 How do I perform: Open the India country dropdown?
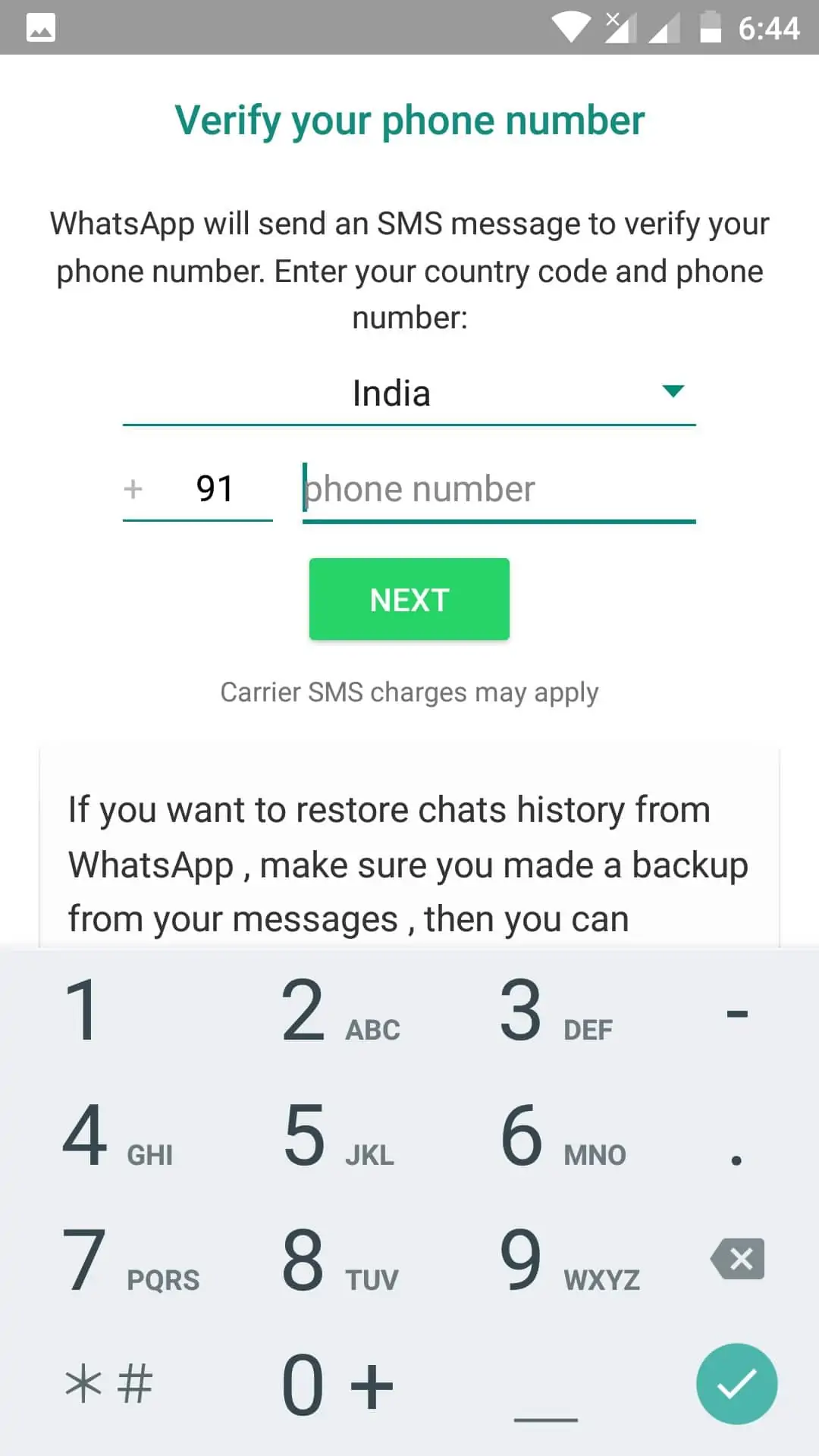[409, 394]
